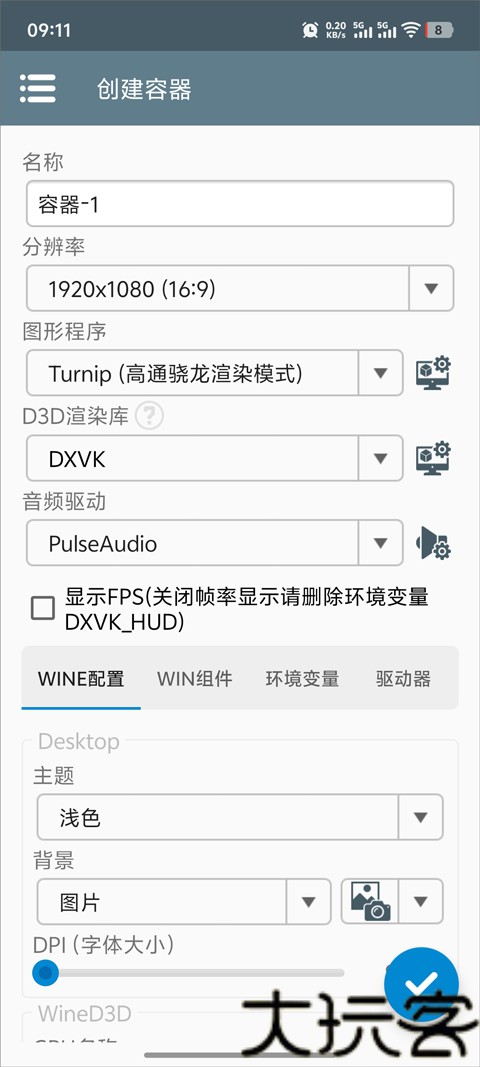Expand the DXVK renderer dropdown
Image resolution: width=480 pixels, height=1067 pixels.
214,458
